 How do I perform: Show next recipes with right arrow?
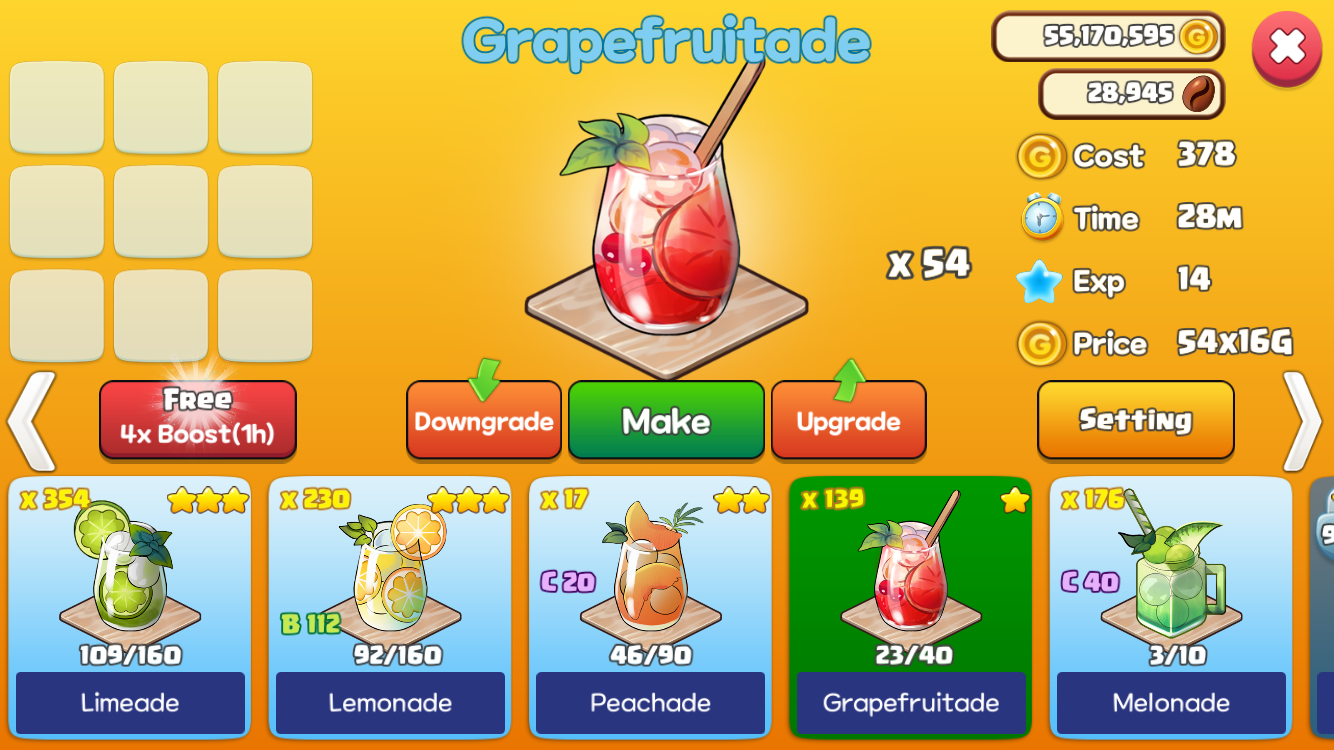pyautogui.click(x=1303, y=421)
